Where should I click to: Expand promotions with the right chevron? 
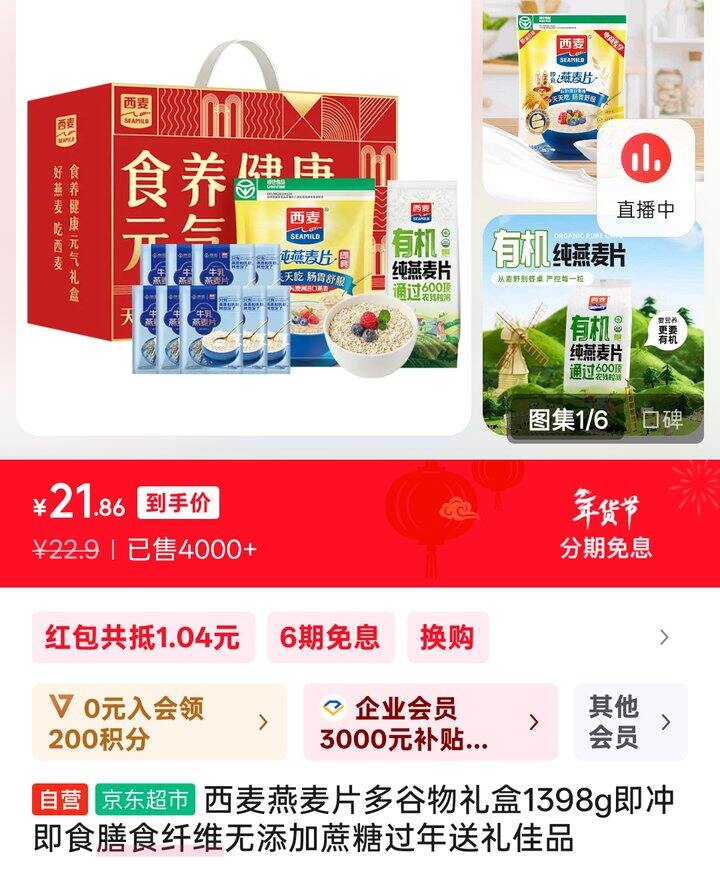pyautogui.click(x=664, y=637)
